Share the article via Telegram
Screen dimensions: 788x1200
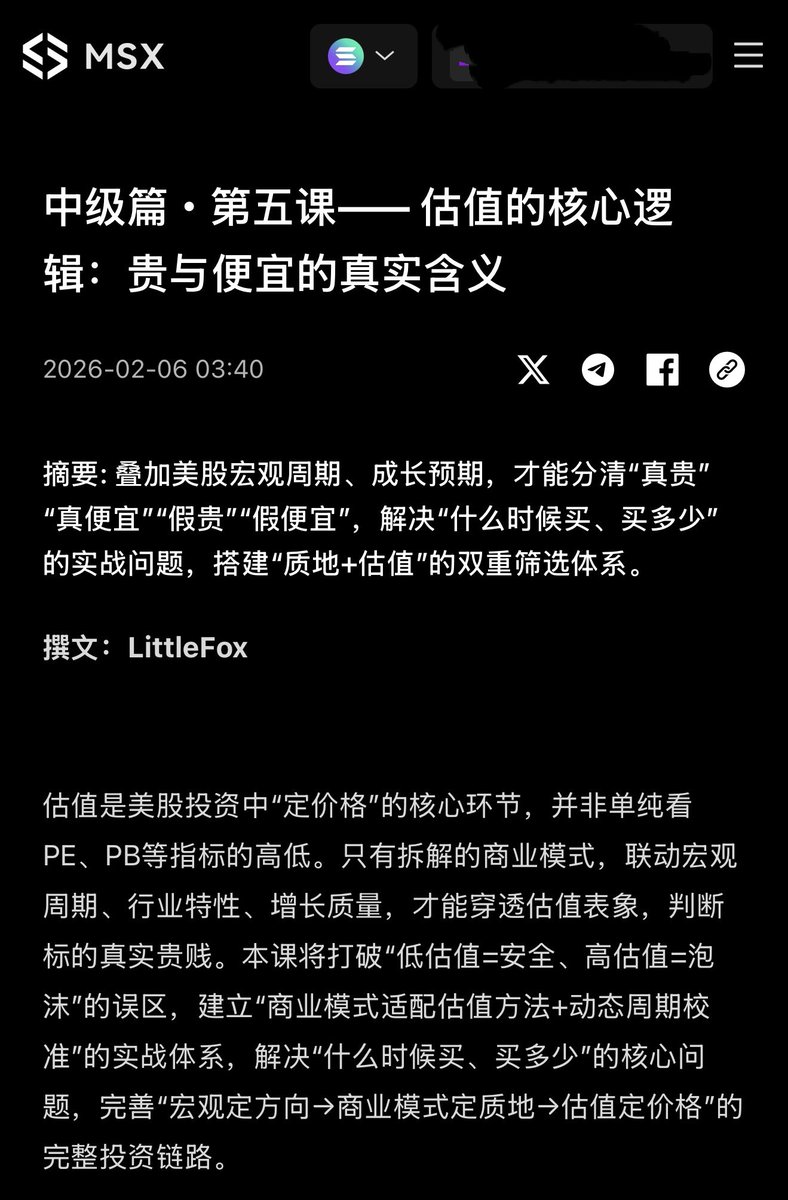click(x=598, y=370)
